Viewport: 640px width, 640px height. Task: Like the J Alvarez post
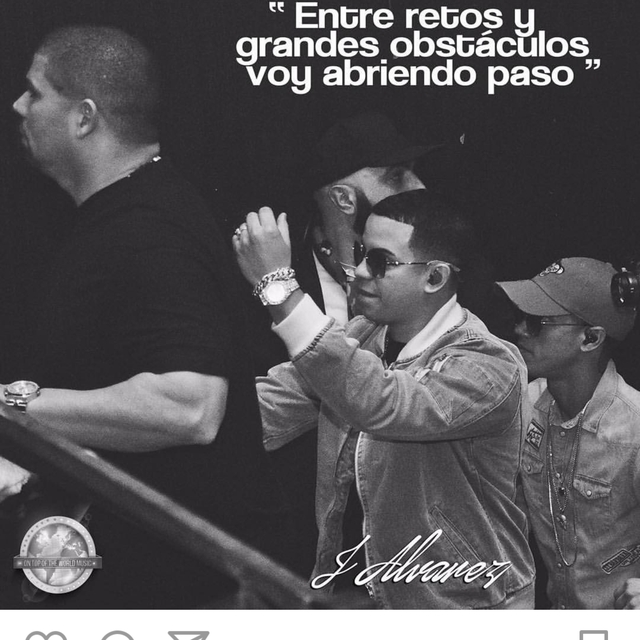click(x=46, y=636)
